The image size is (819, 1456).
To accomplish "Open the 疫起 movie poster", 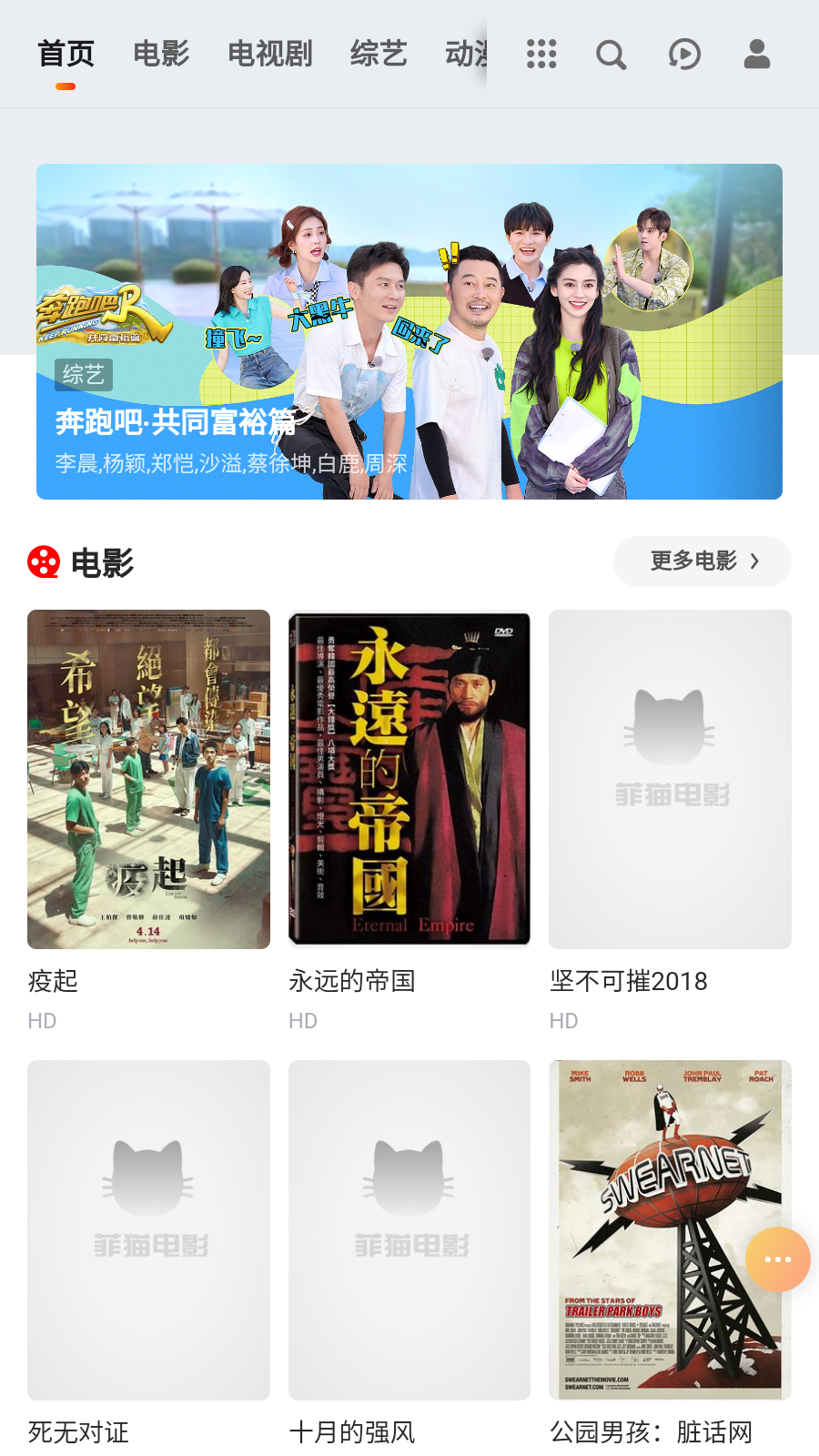I will [x=148, y=778].
